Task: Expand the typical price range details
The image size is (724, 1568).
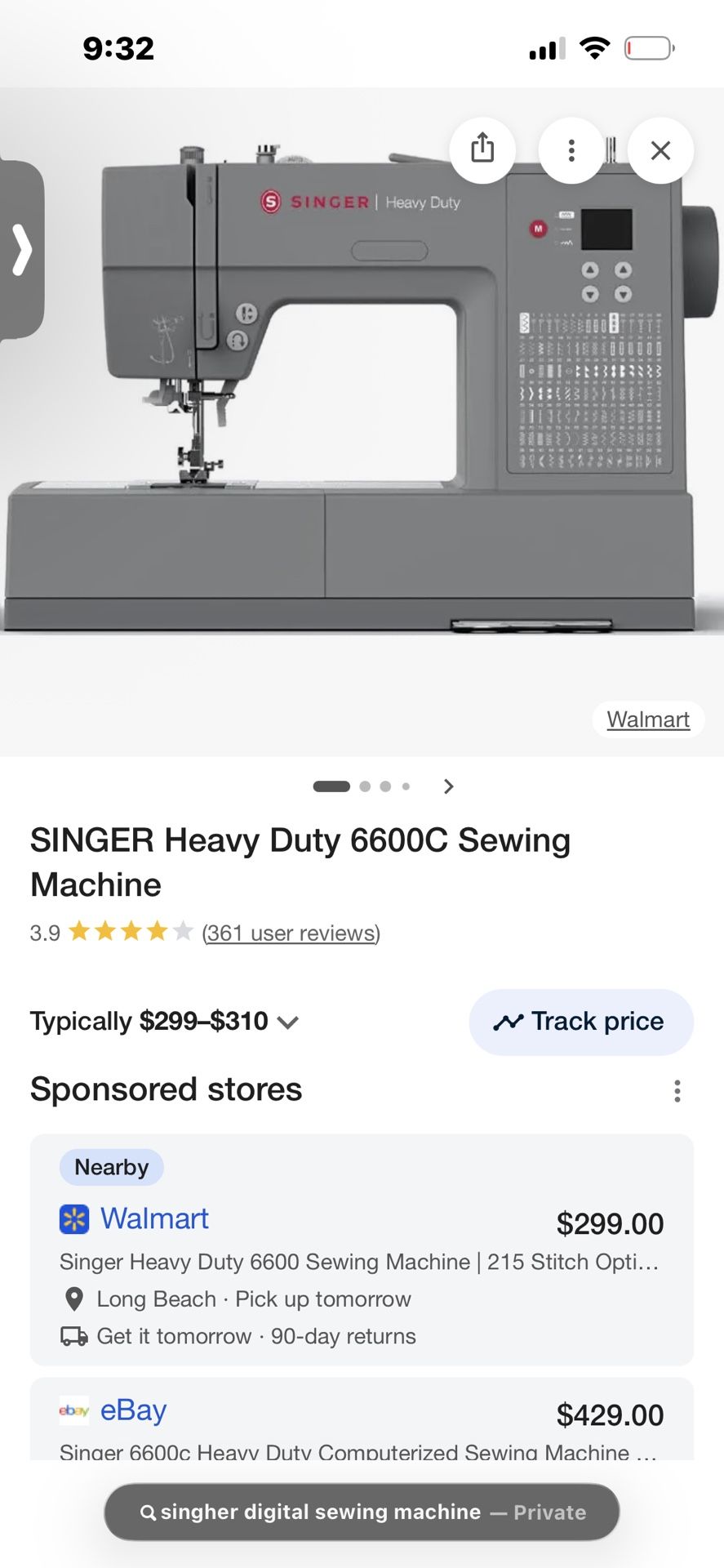Action: [x=287, y=1022]
